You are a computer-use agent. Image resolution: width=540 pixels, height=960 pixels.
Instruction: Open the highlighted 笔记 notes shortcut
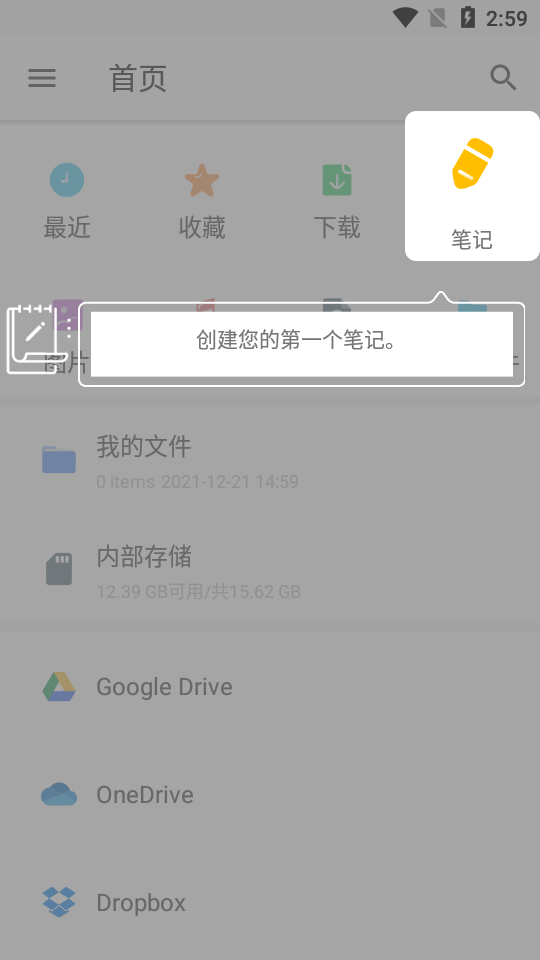tap(472, 186)
